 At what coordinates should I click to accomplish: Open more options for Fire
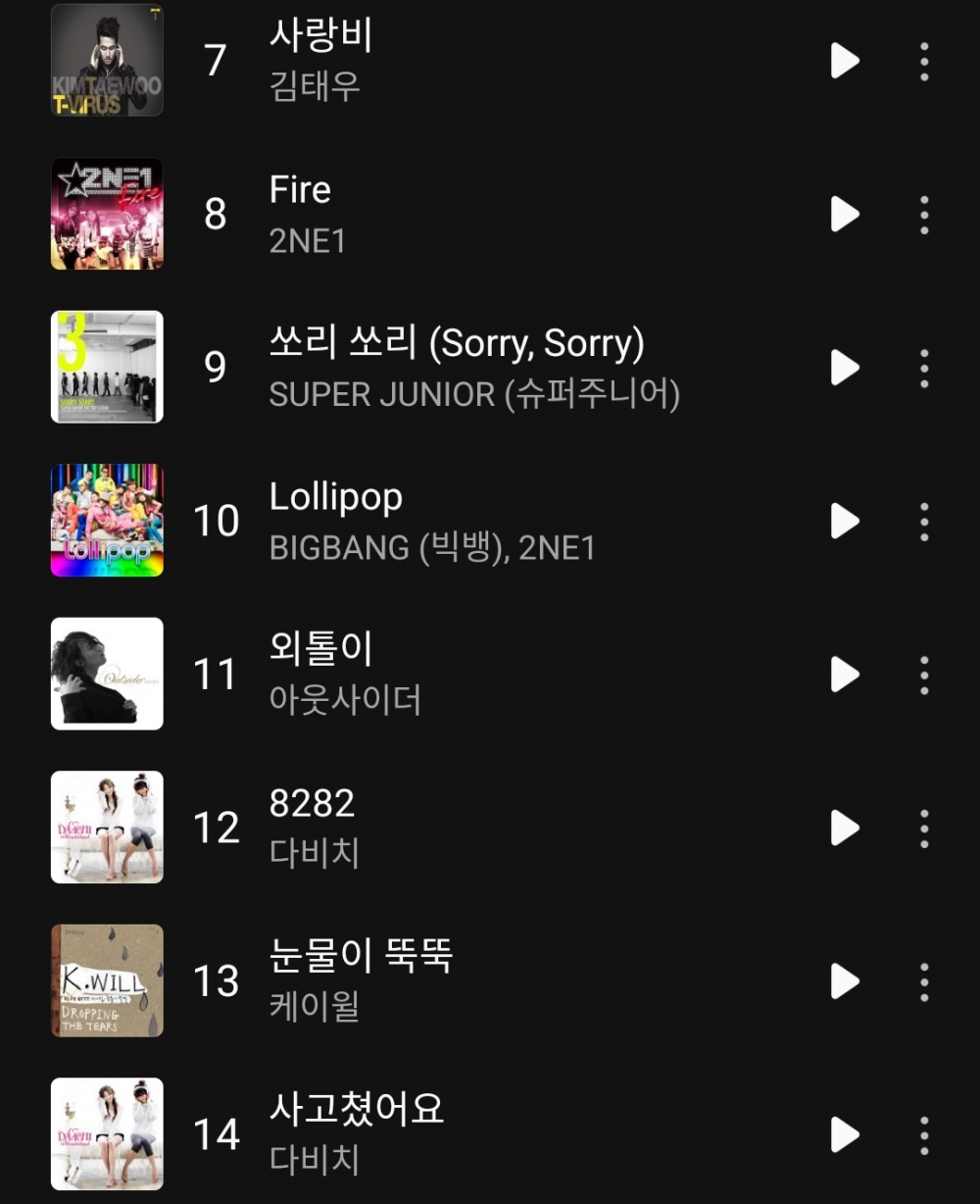click(924, 214)
